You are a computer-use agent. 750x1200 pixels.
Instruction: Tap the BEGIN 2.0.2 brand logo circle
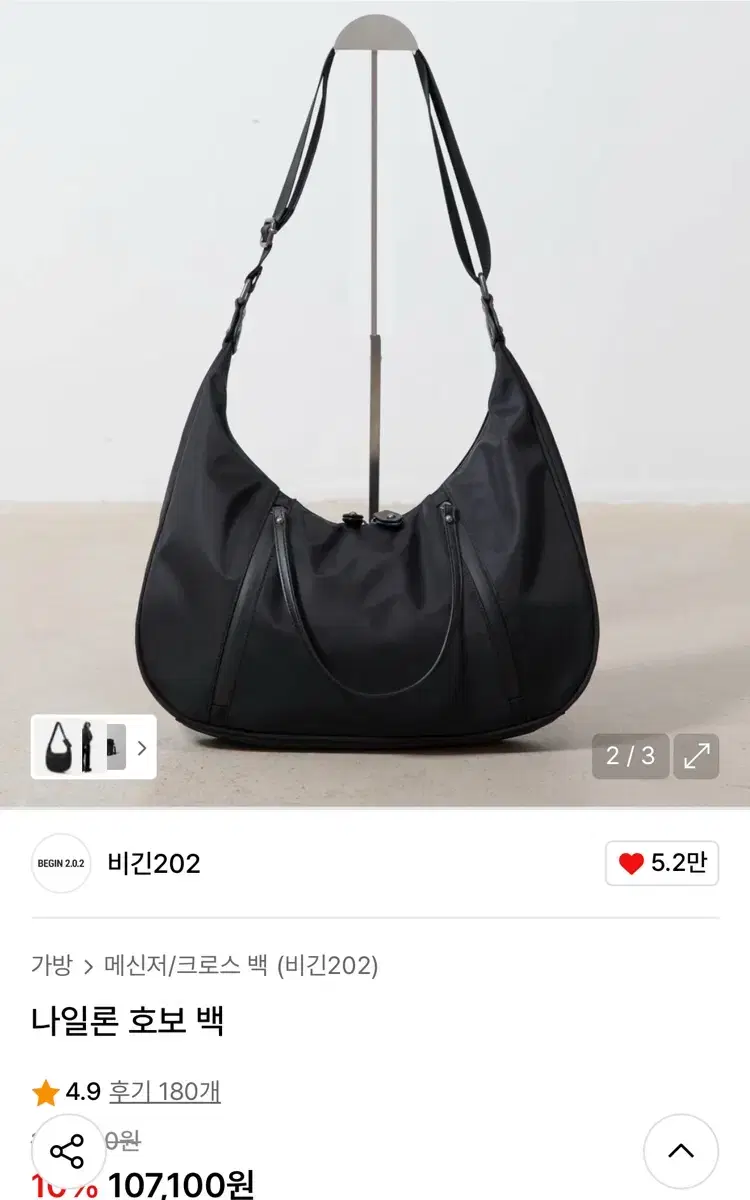coord(61,862)
